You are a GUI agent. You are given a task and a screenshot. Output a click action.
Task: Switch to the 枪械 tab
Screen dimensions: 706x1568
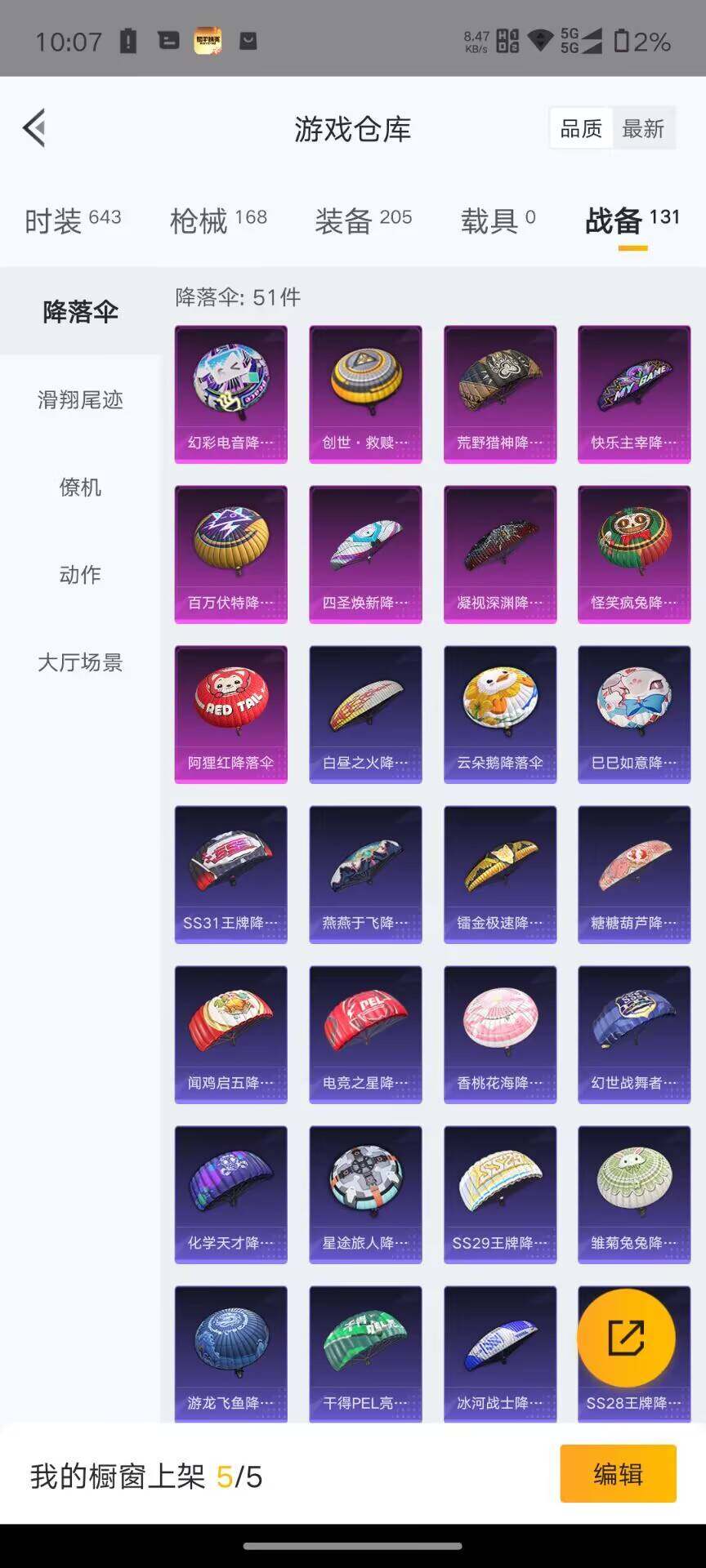point(217,220)
